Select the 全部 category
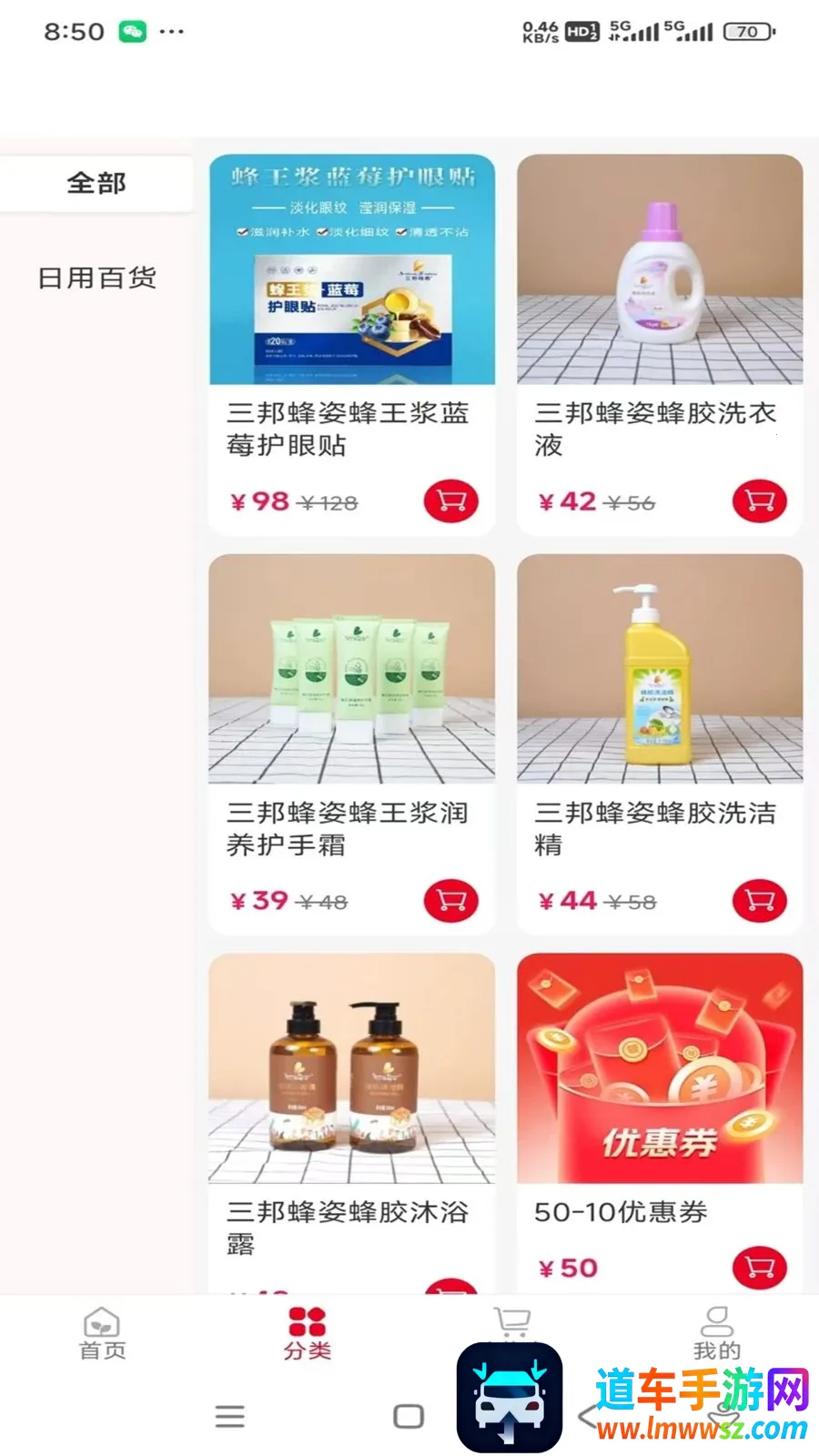 [x=96, y=183]
